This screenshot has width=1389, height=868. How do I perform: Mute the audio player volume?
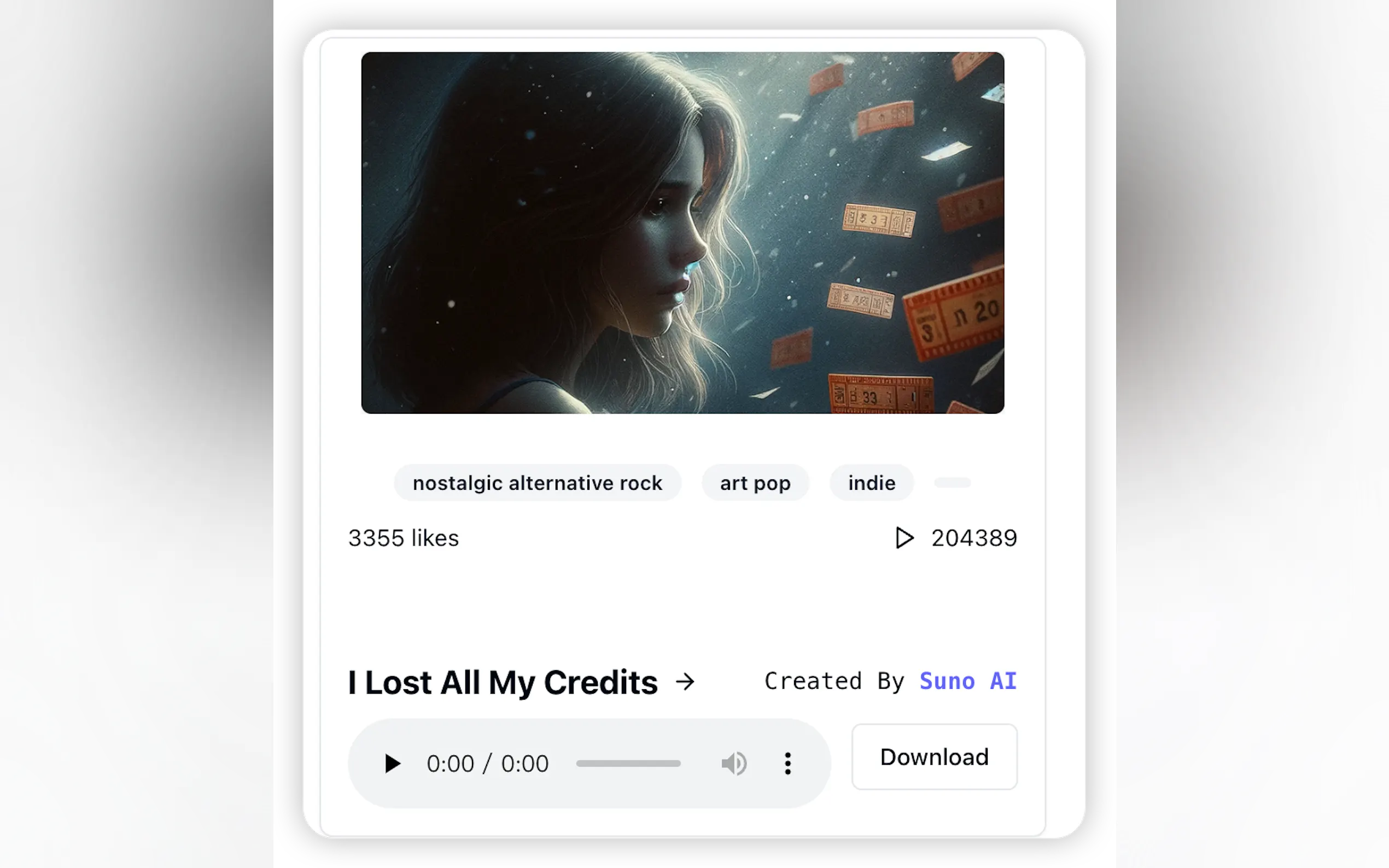point(734,764)
